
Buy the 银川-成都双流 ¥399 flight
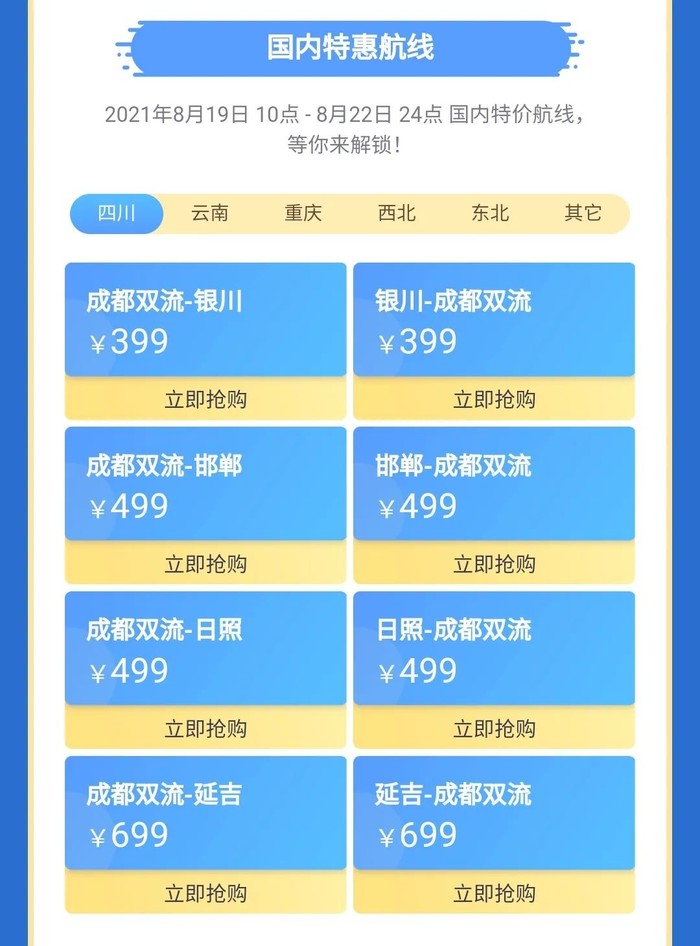(x=494, y=400)
